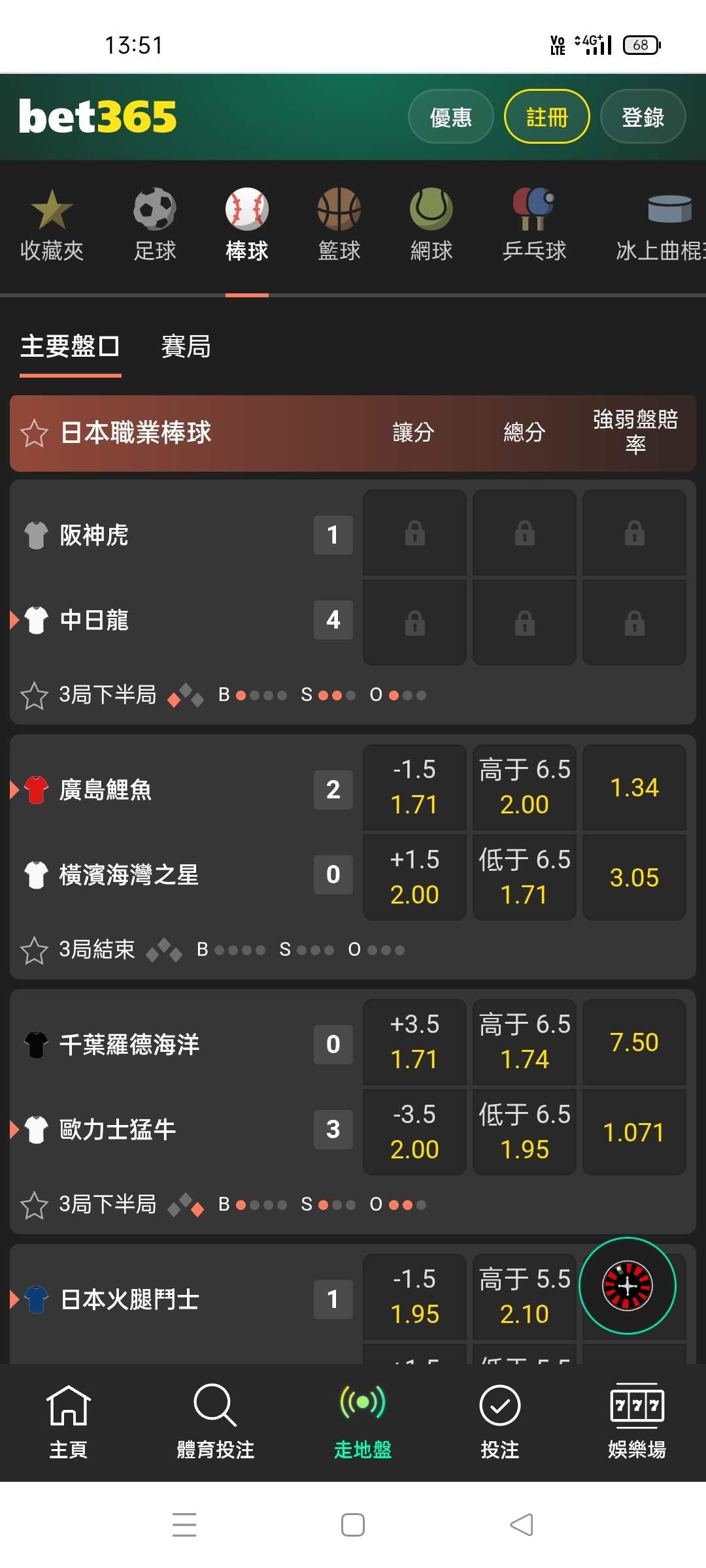Open the 體育投注 search tab
Viewport: 706px width, 1568px height.
click(x=216, y=1422)
